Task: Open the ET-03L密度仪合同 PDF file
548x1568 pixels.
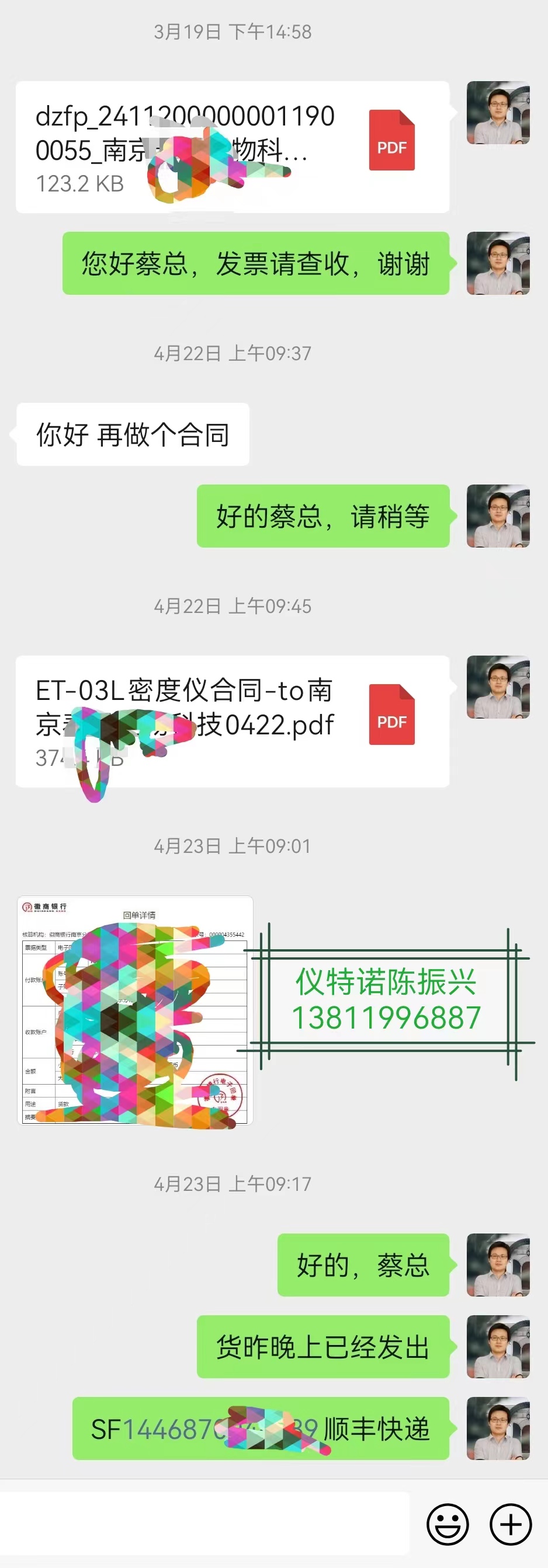Action: [x=232, y=722]
